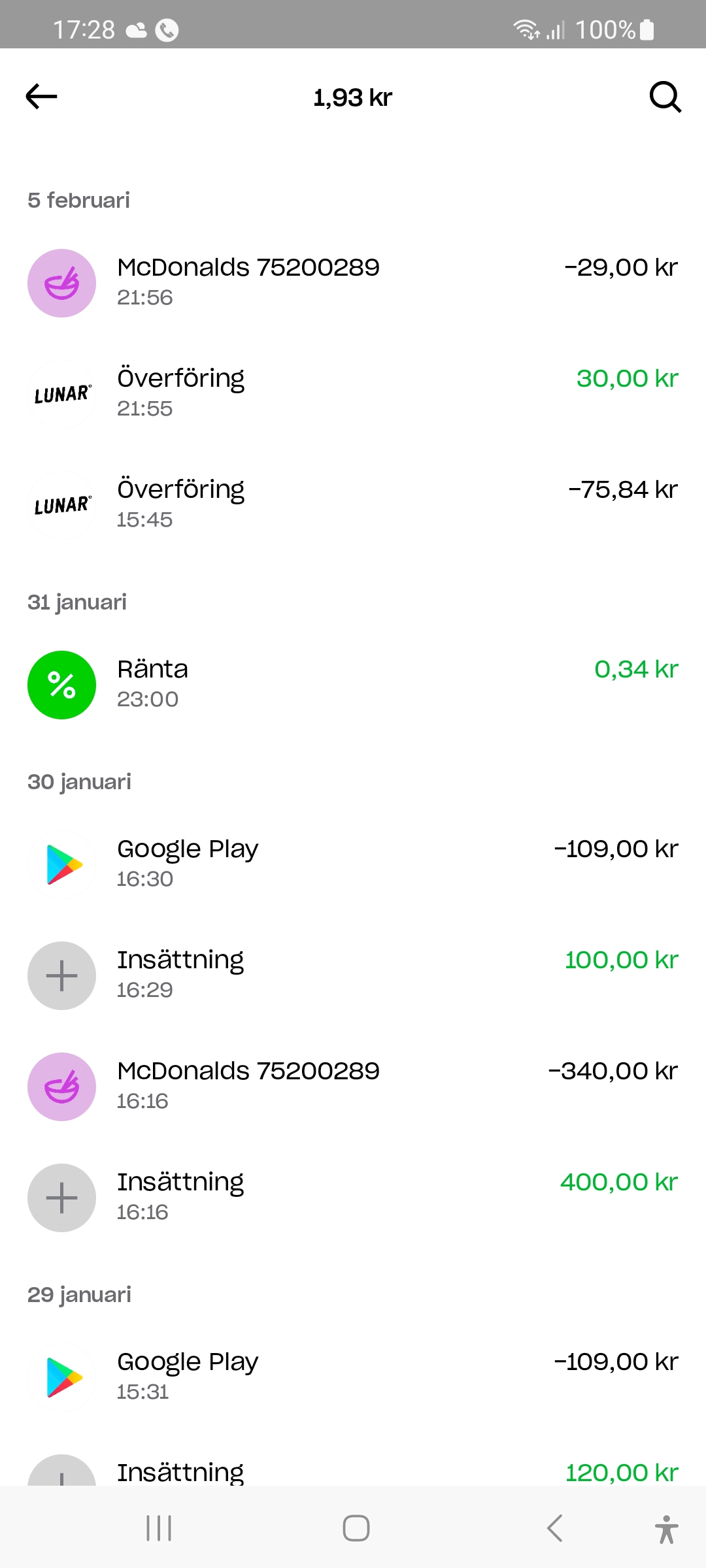Open the McDonalds transaction of -29,00 kr
Image resolution: width=706 pixels, height=1568 pixels.
(x=353, y=282)
